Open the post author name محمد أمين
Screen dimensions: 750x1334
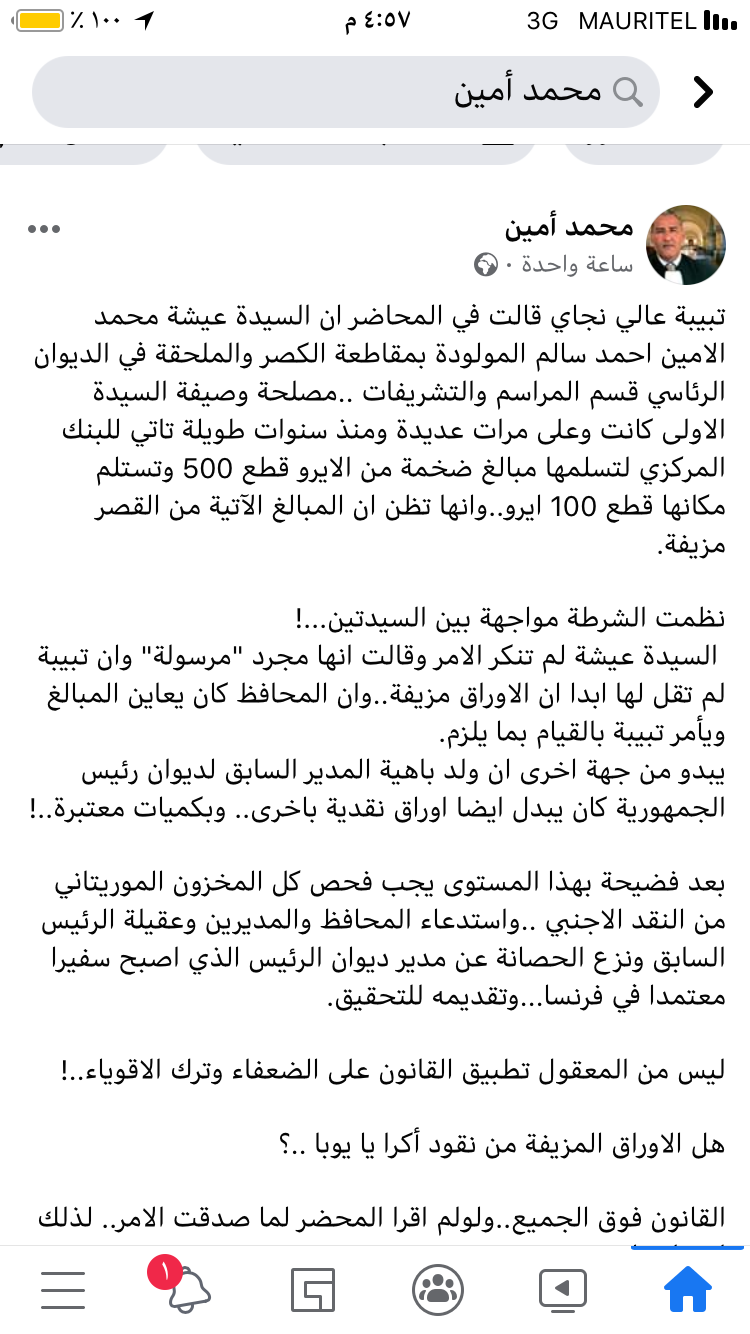click(x=569, y=227)
